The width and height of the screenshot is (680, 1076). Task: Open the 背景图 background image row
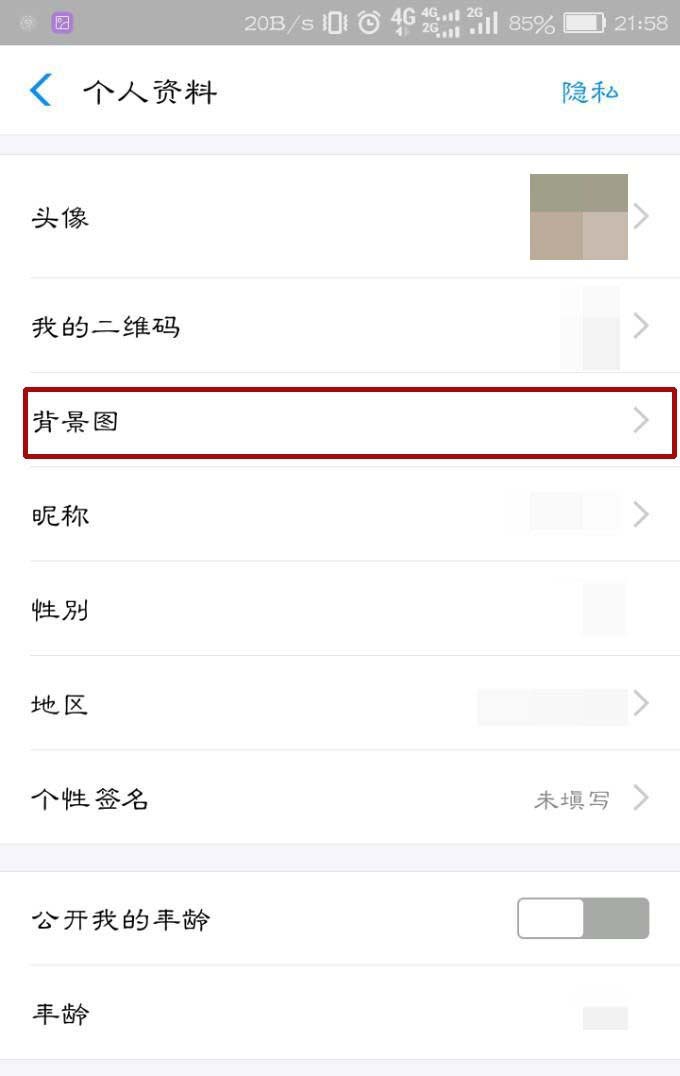340,422
